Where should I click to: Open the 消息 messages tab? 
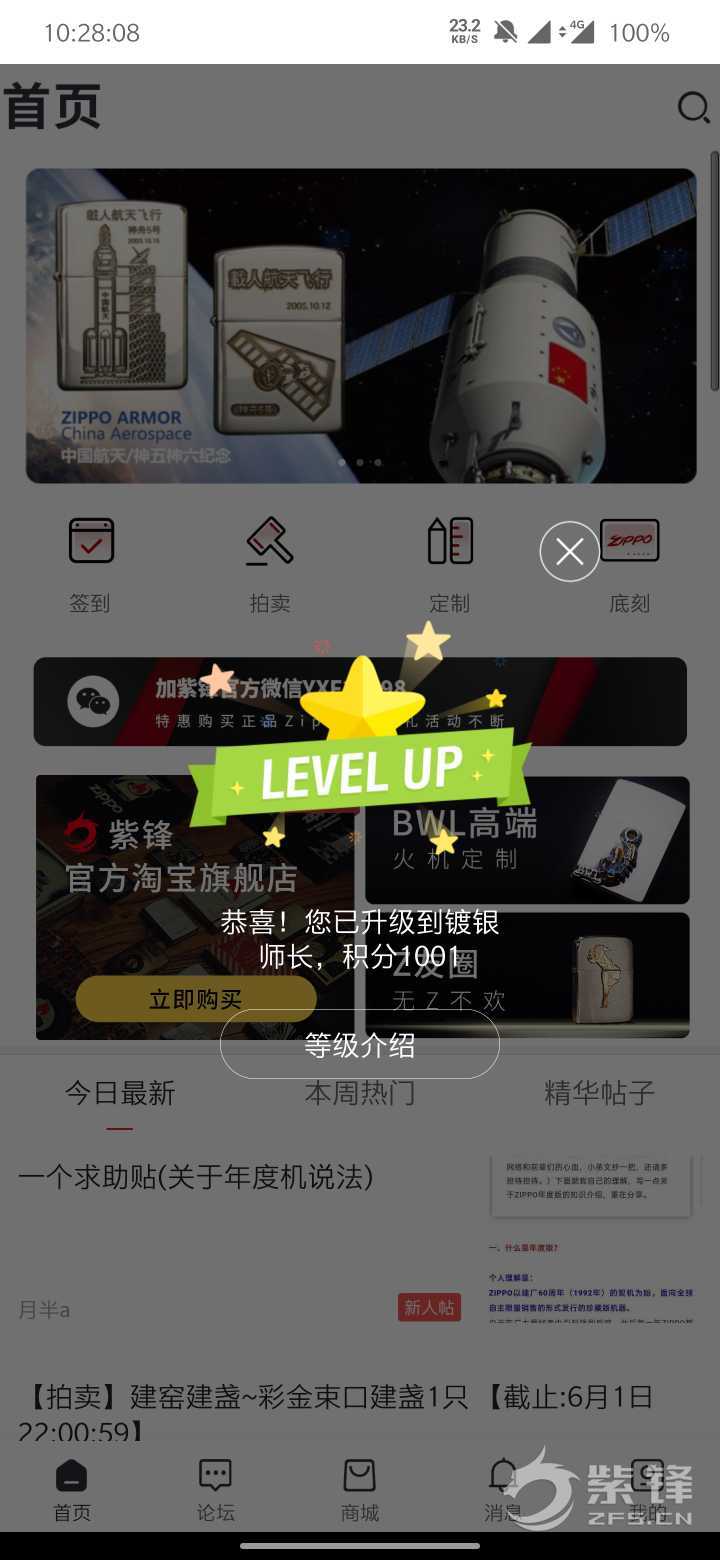[503, 1490]
